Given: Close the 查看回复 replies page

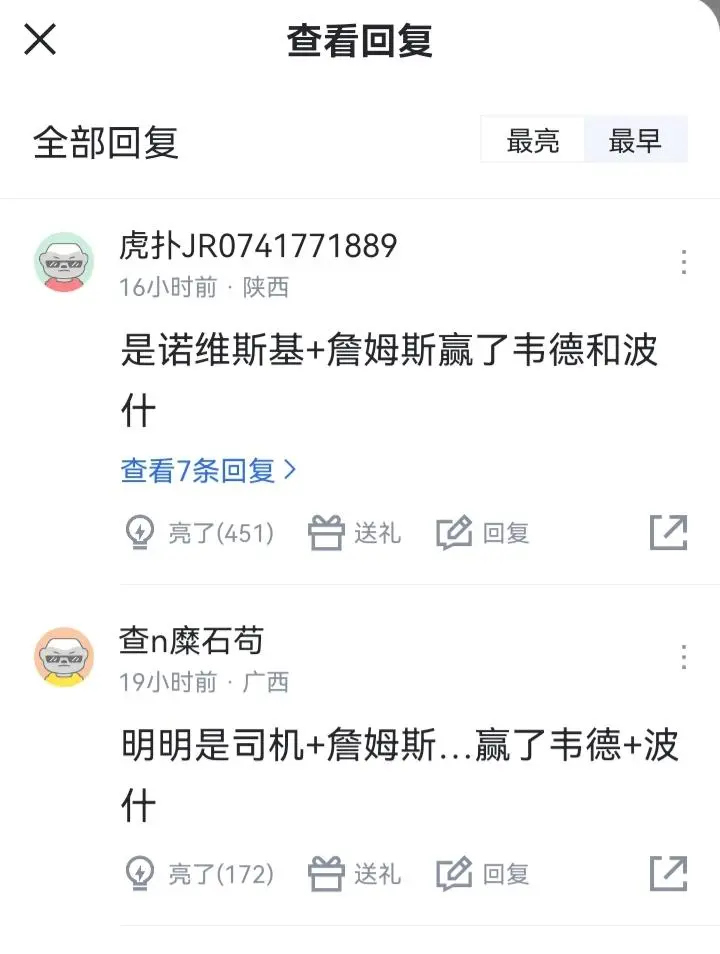Looking at the screenshot, I should coord(40,41).
